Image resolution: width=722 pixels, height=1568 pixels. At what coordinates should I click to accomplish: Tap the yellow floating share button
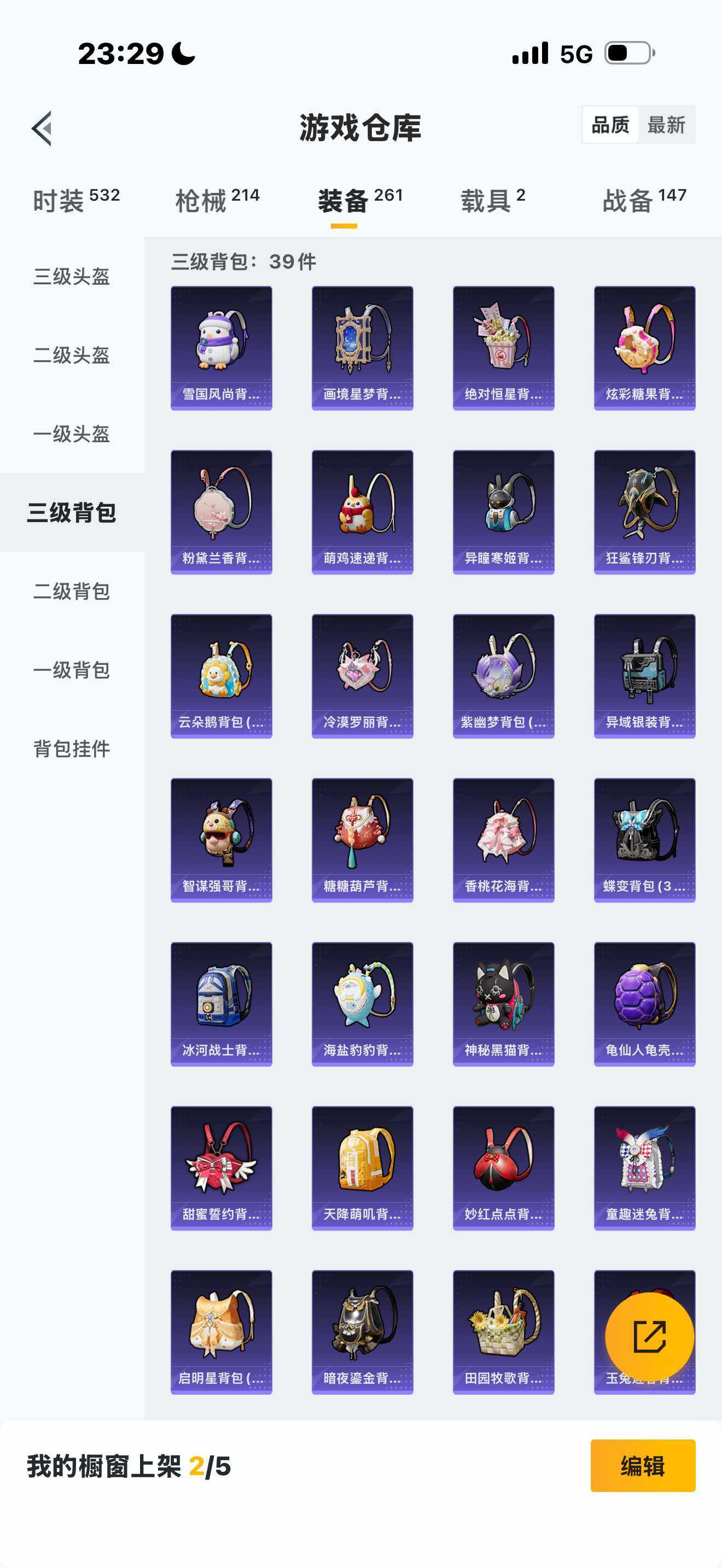point(649,1337)
